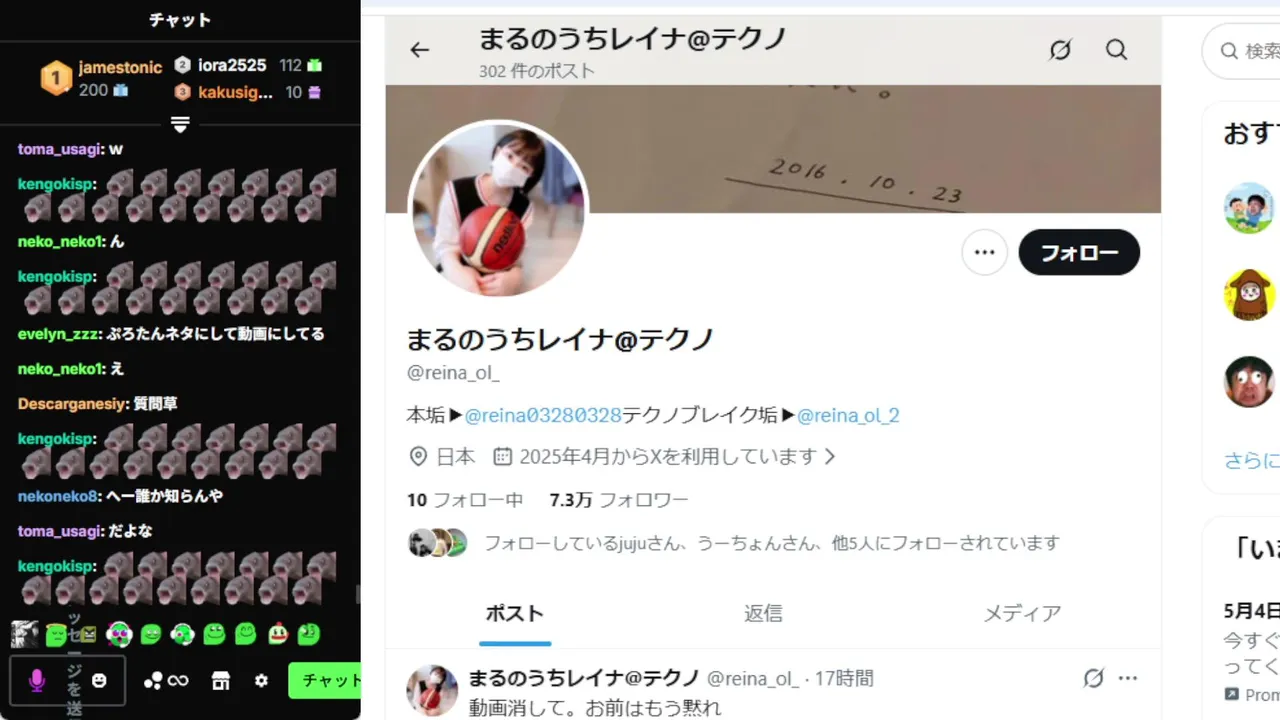
Task: View the 7.3万 フォロワー list
Action: 619,500
